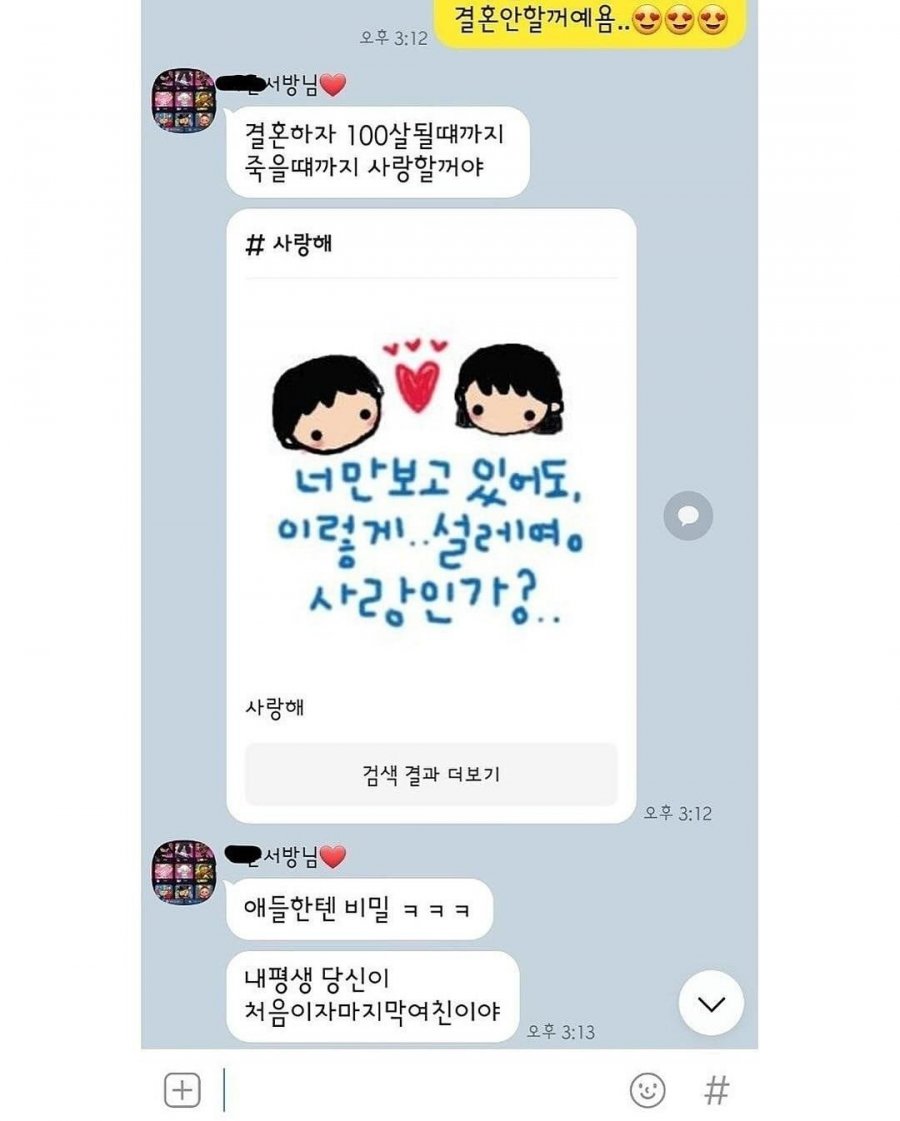Jump to latest message with down arrow
The width and height of the screenshot is (900, 1121).
coord(711,1004)
